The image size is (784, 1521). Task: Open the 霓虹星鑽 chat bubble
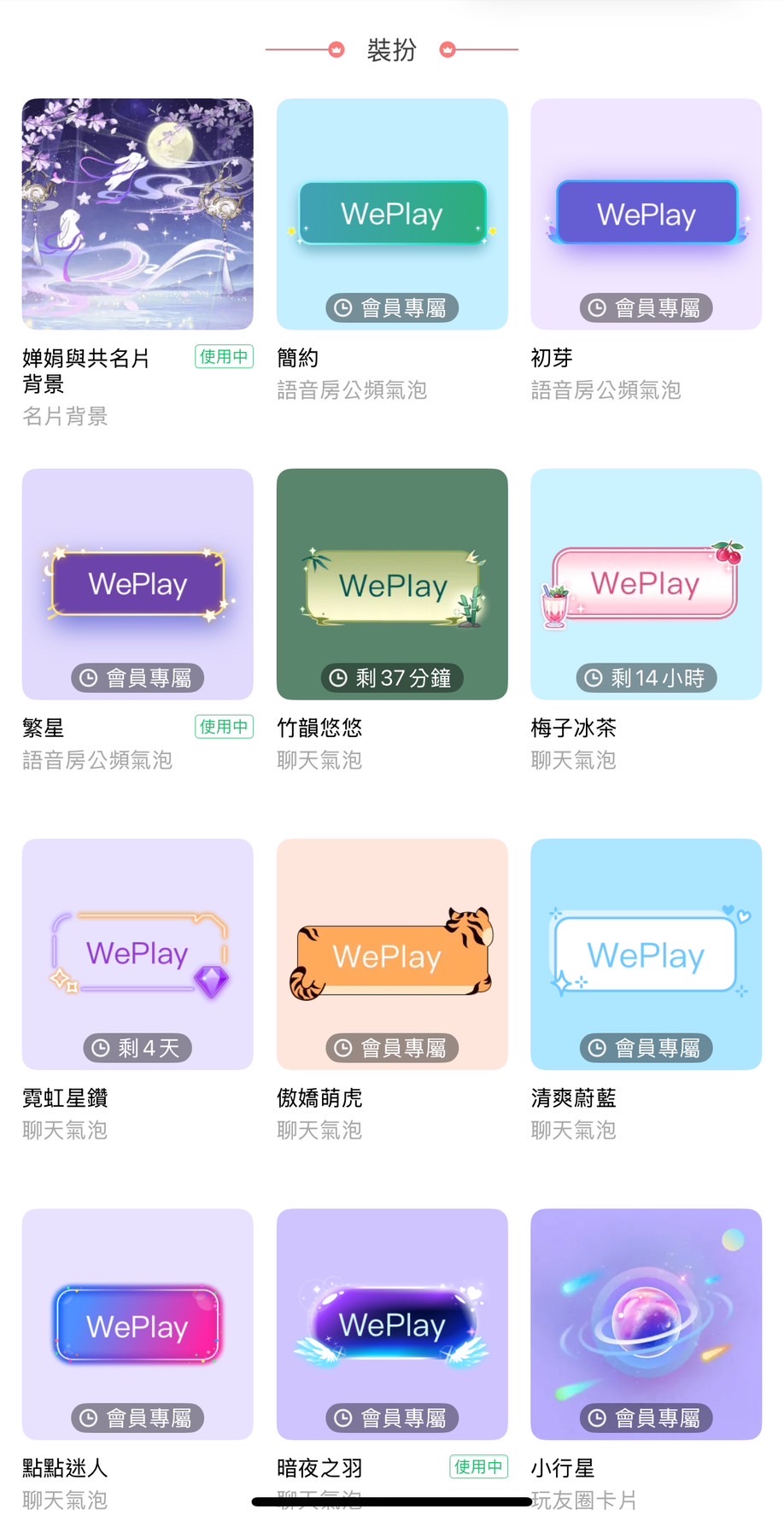(x=137, y=954)
